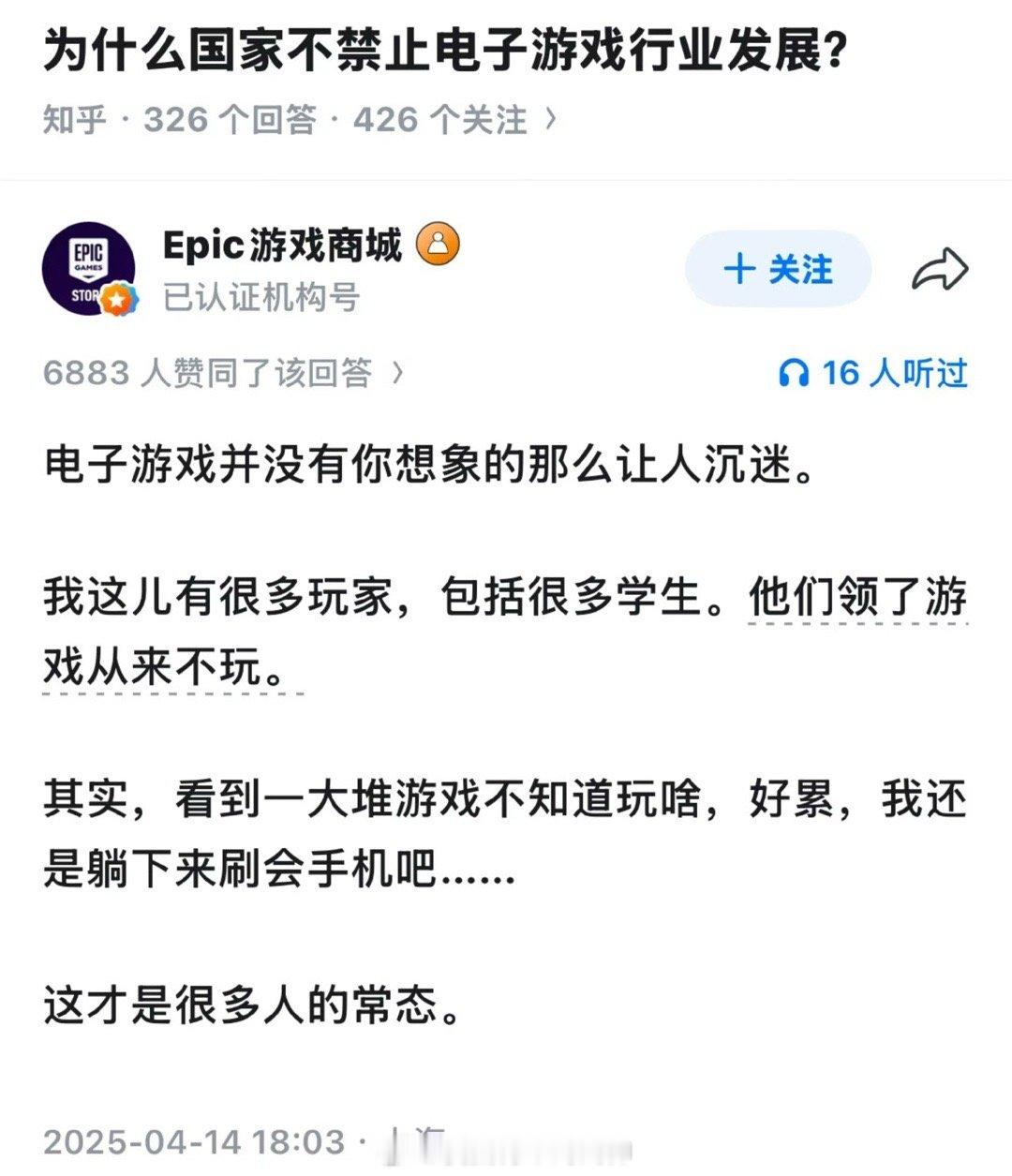
Task: Click the headphone icon next to 16 人听过
Action: click(x=795, y=373)
